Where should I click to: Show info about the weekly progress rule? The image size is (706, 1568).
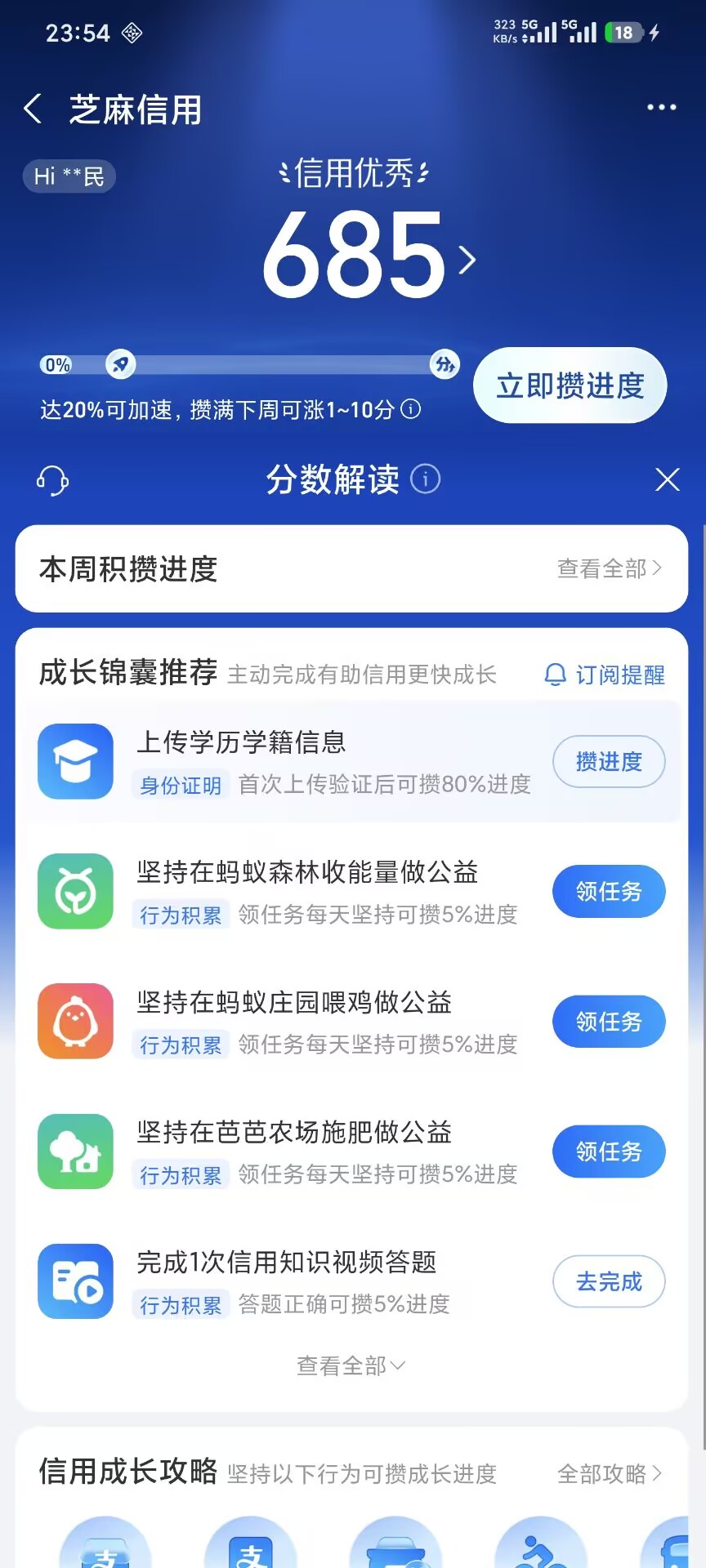click(x=413, y=409)
